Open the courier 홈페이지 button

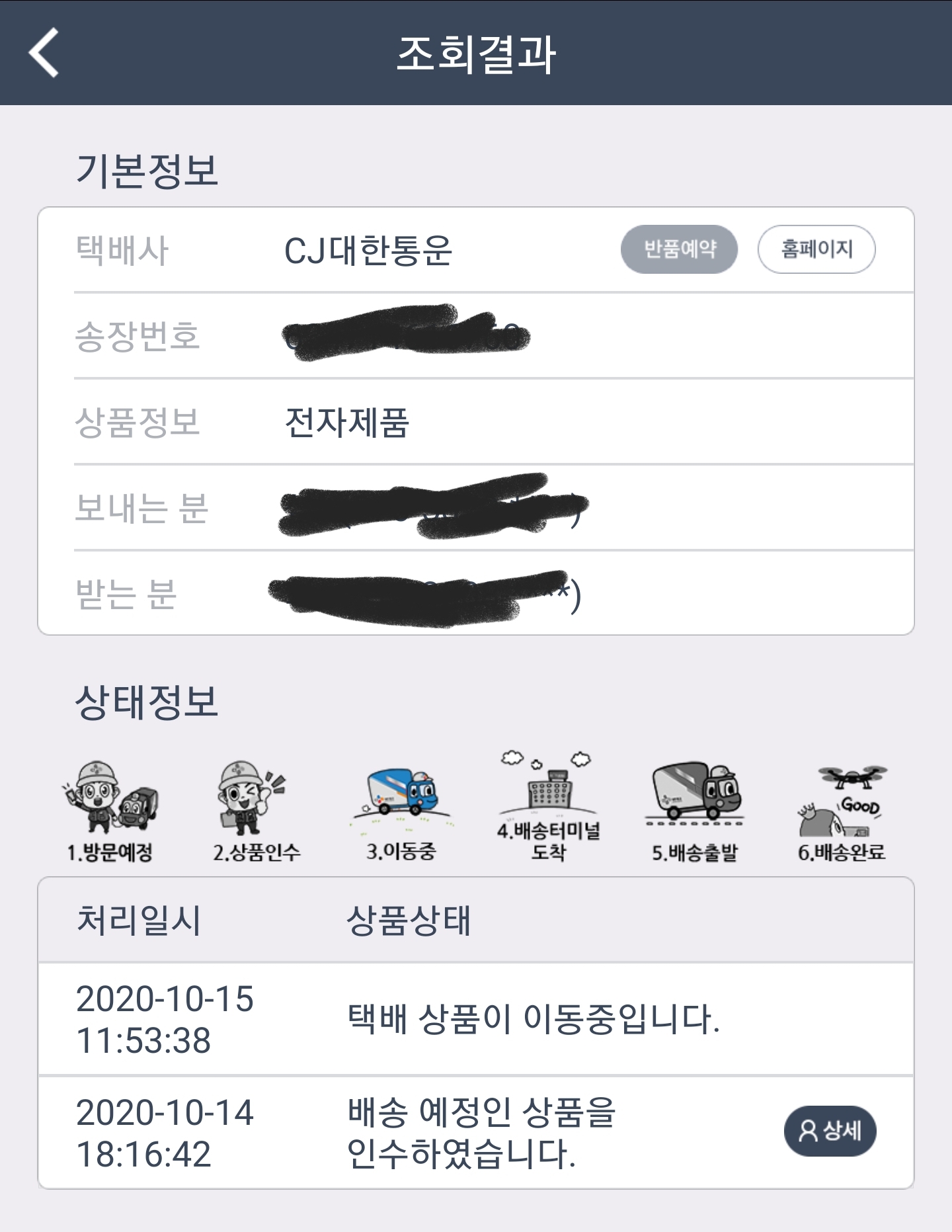coord(816,249)
